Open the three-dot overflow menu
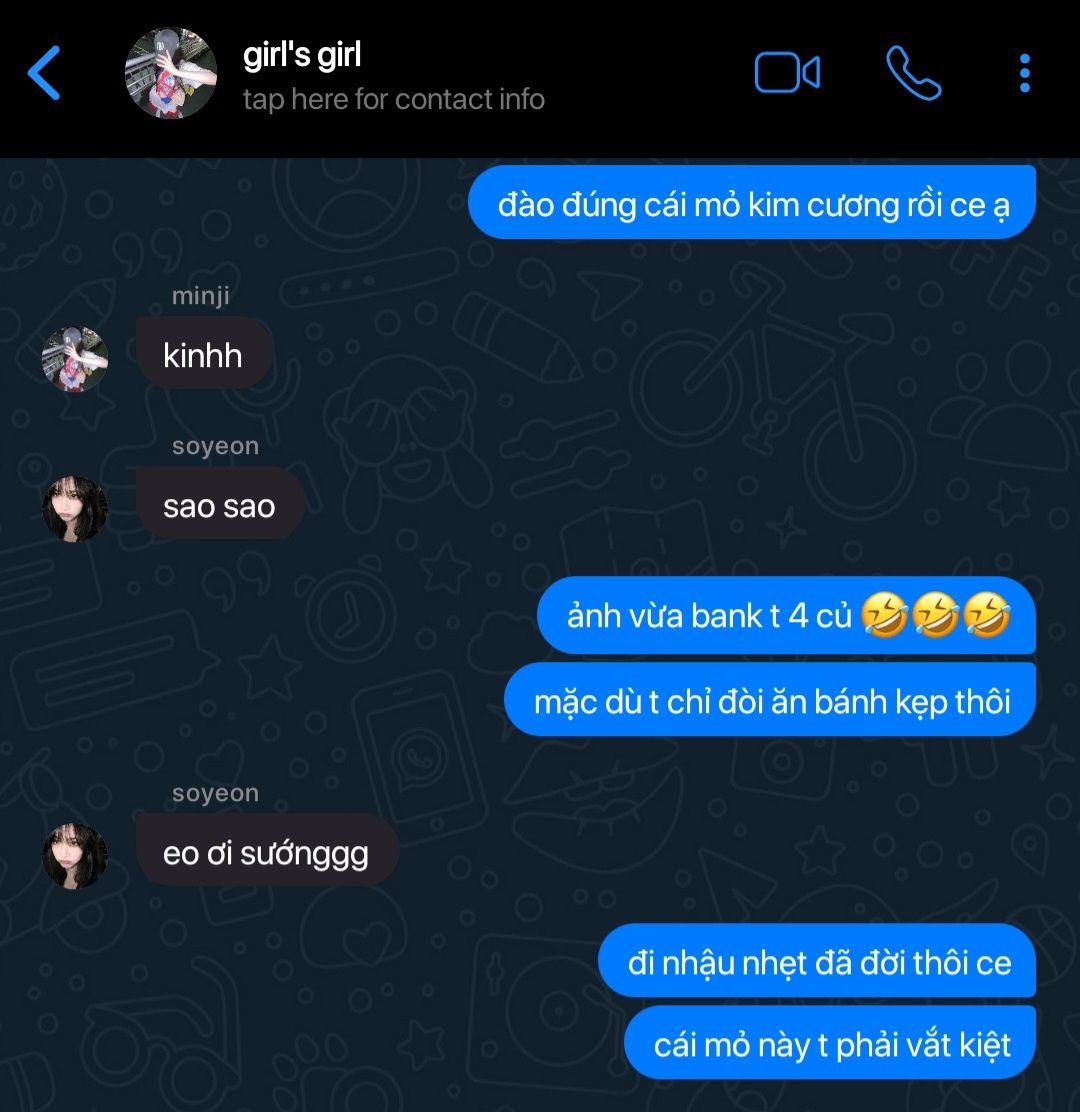 click(1024, 73)
